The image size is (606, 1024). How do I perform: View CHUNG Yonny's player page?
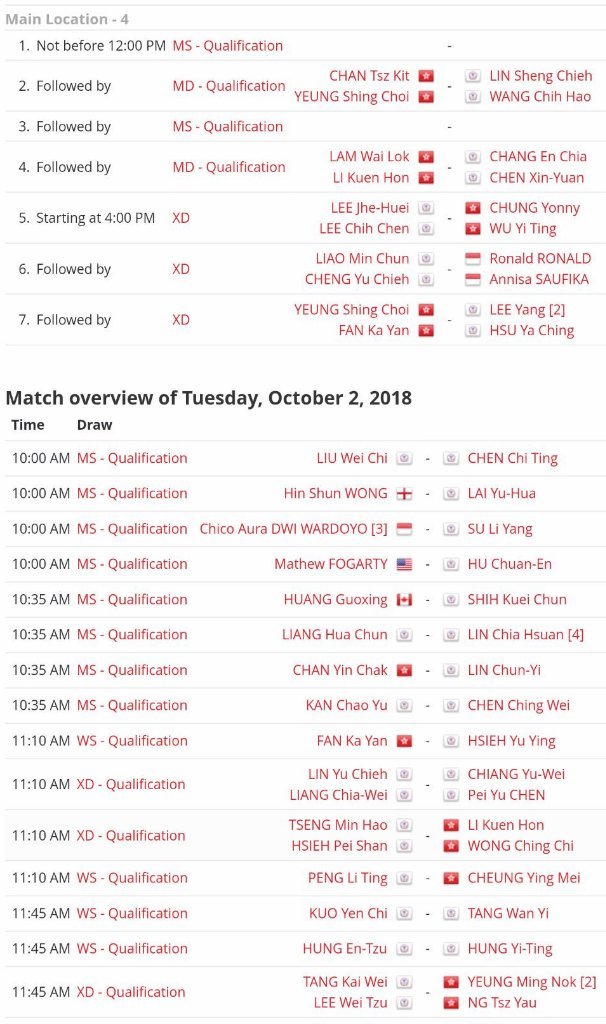point(534,208)
